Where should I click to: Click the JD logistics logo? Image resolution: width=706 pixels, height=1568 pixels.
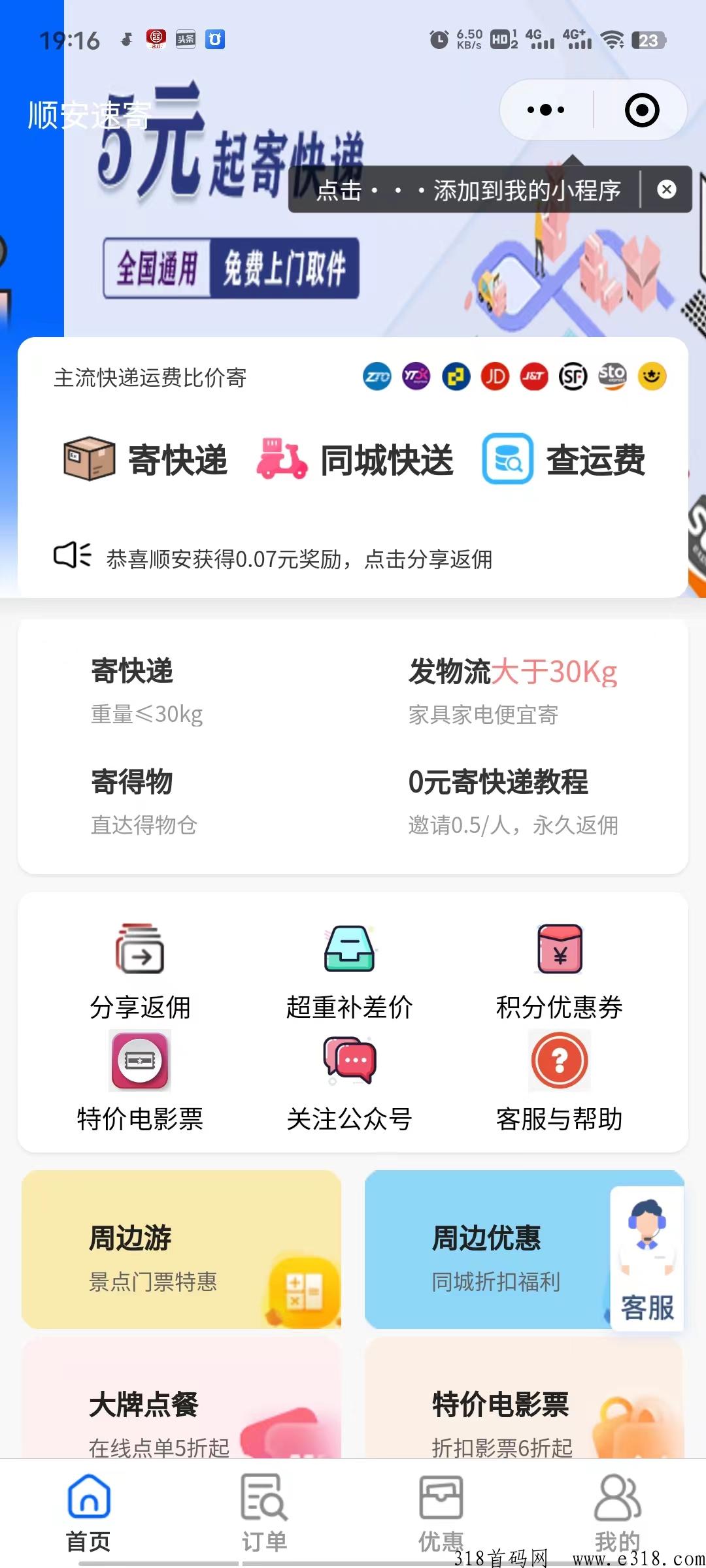click(495, 377)
